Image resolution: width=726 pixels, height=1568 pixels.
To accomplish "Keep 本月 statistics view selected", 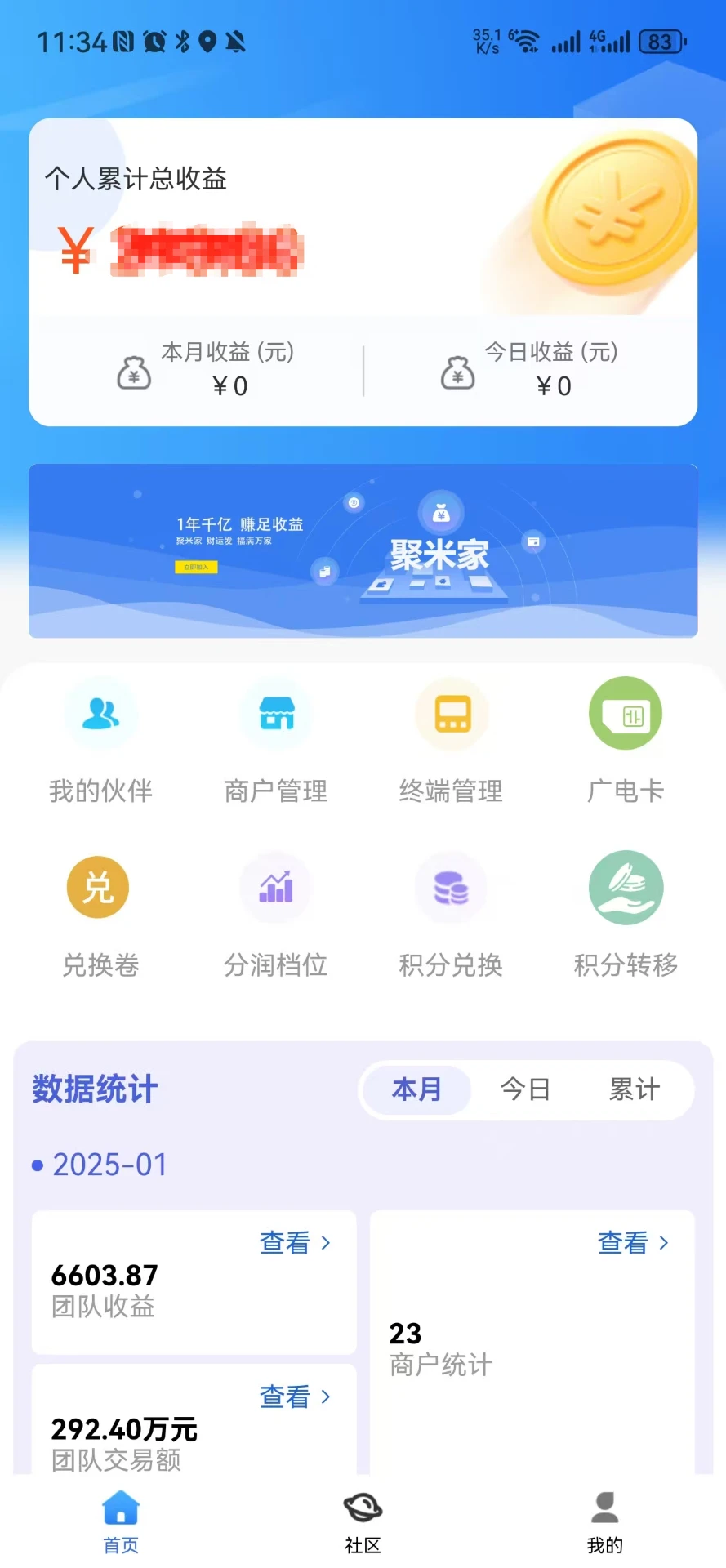I will tap(416, 1089).
